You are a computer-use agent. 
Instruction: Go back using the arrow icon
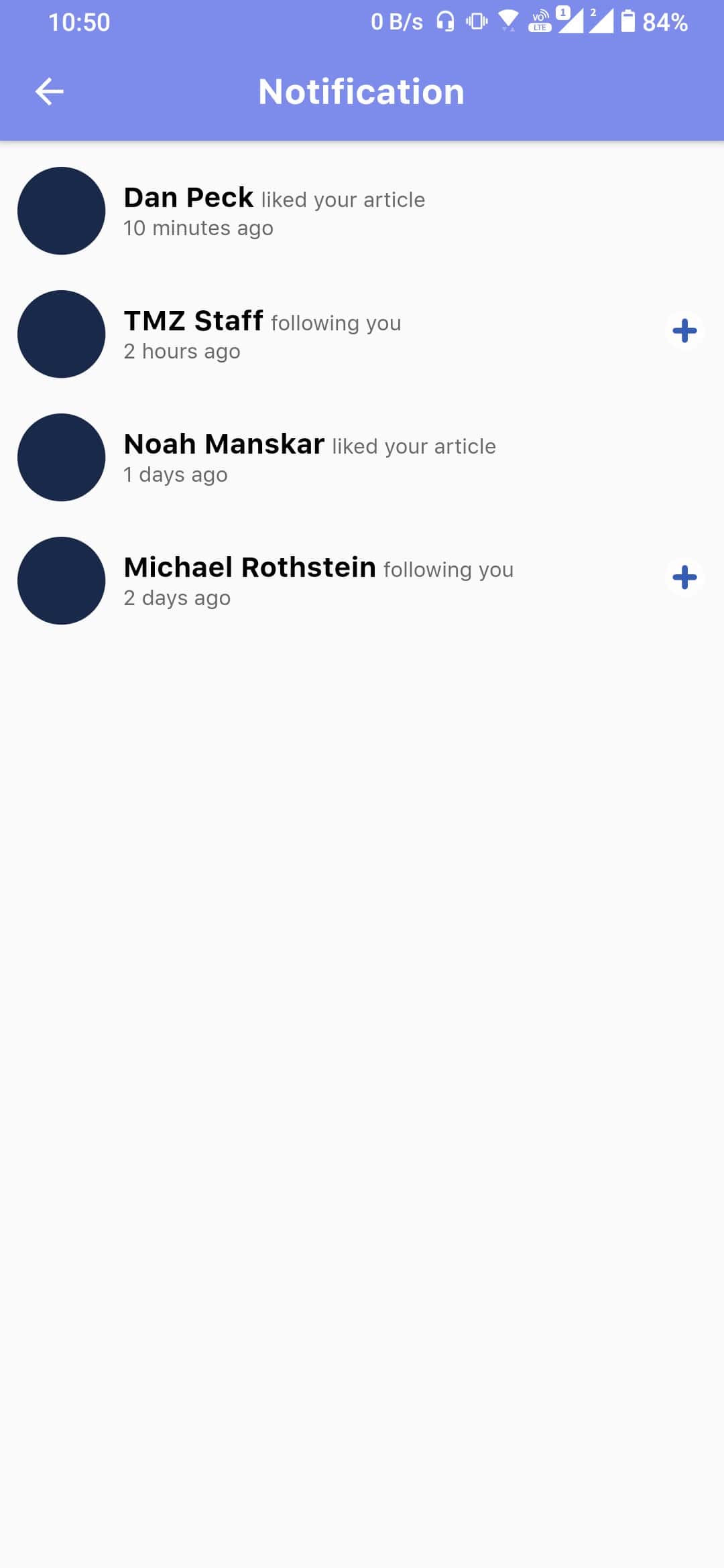tap(49, 92)
